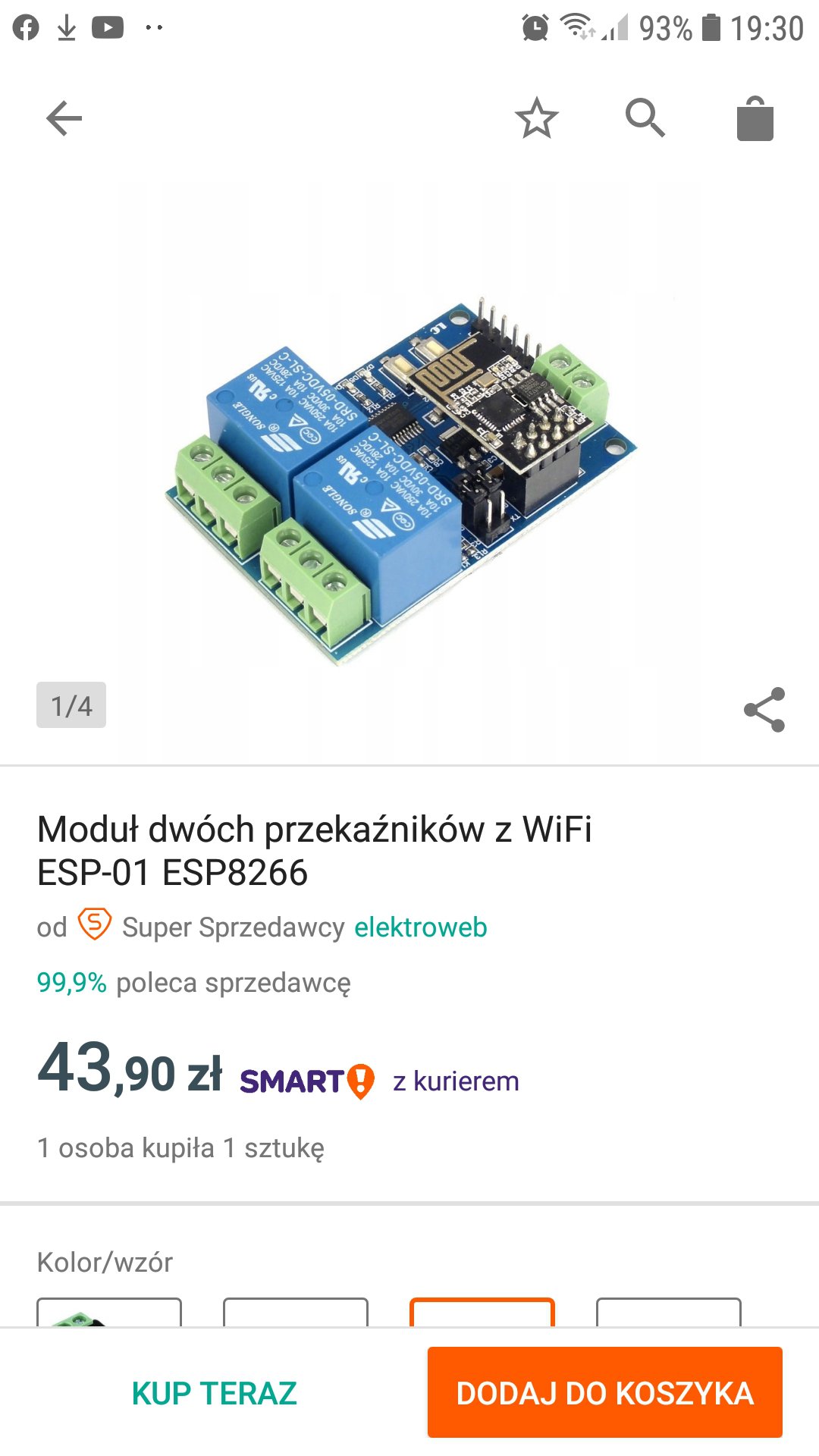Open the shopping bag cart
Viewport: 819px width, 1456px height.
[755, 118]
